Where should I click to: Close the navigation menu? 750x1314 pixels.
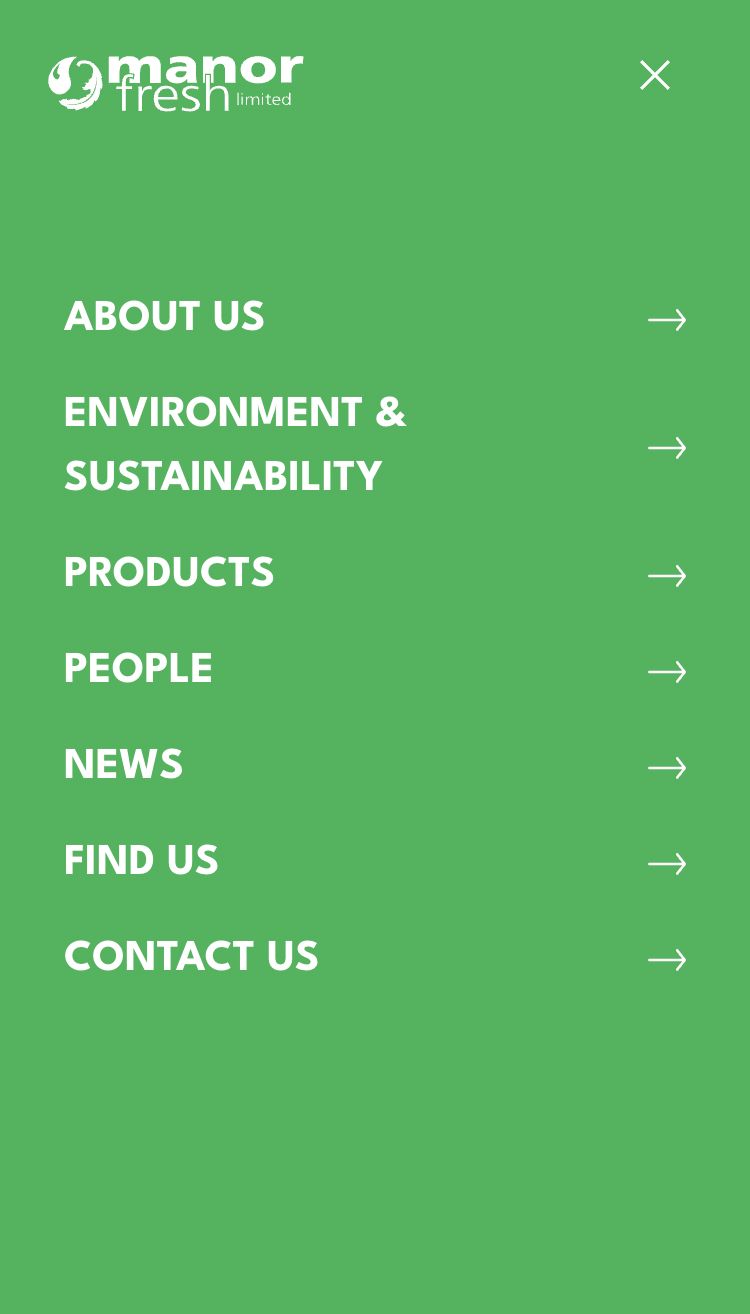[x=655, y=75]
